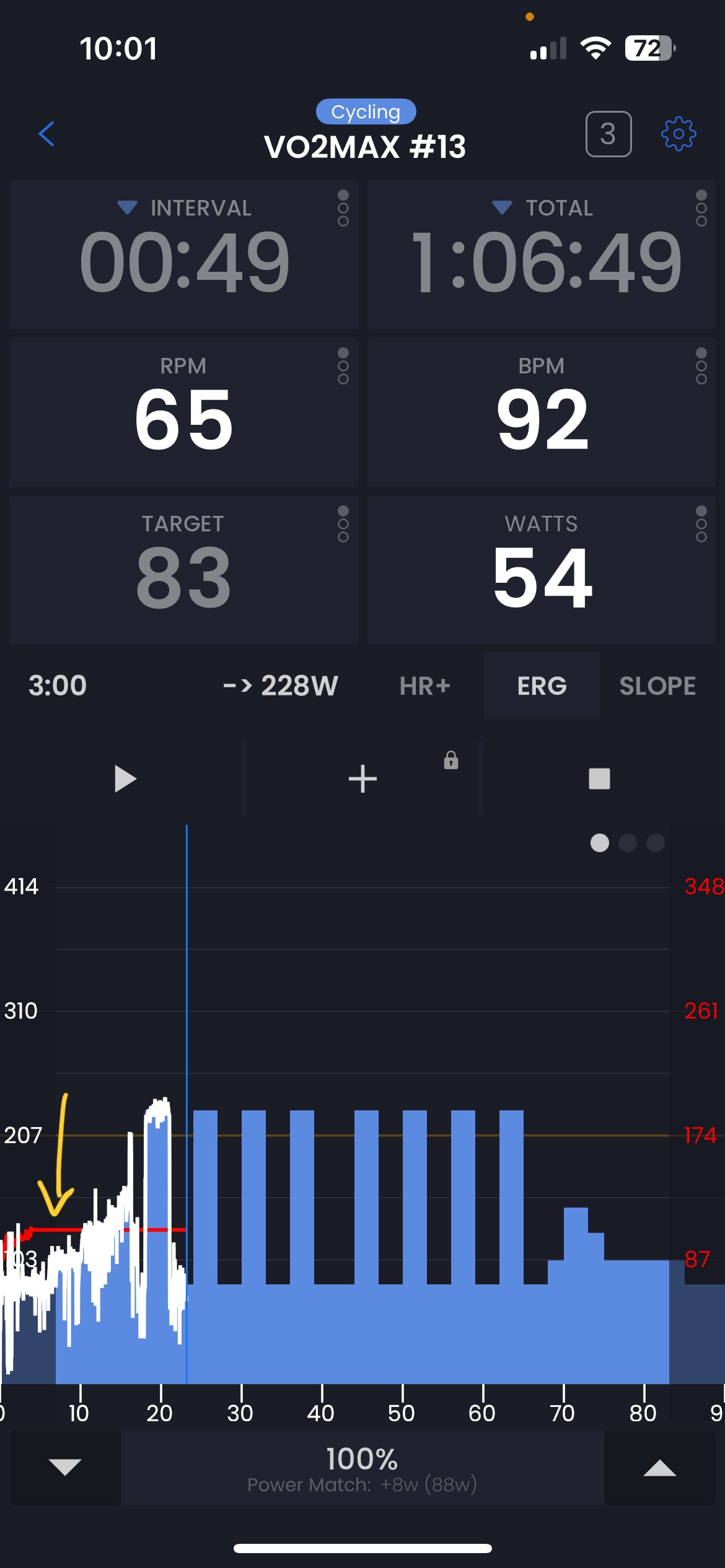
Task: Tap the plus button with lock
Action: click(x=363, y=778)
